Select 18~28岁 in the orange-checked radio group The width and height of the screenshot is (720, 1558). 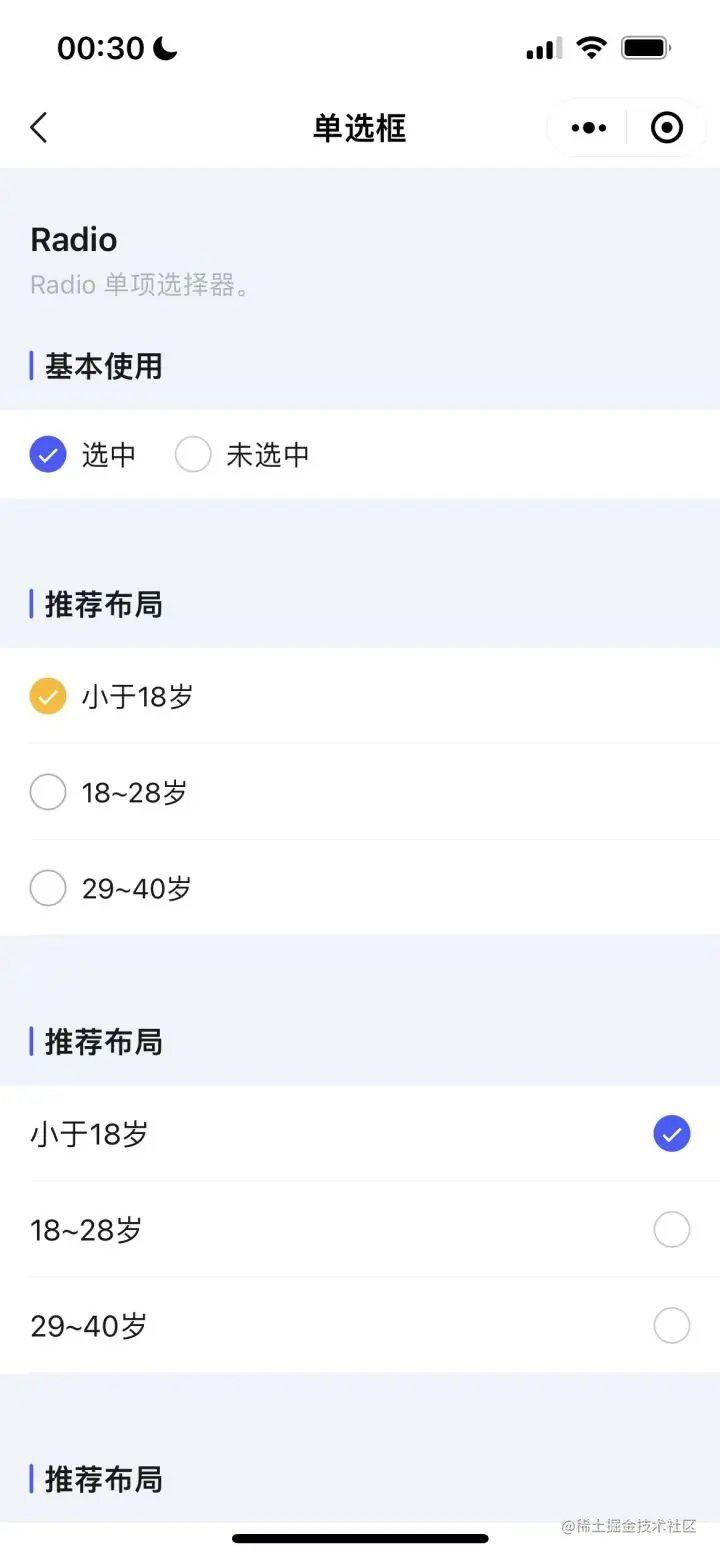click(48, 792)
